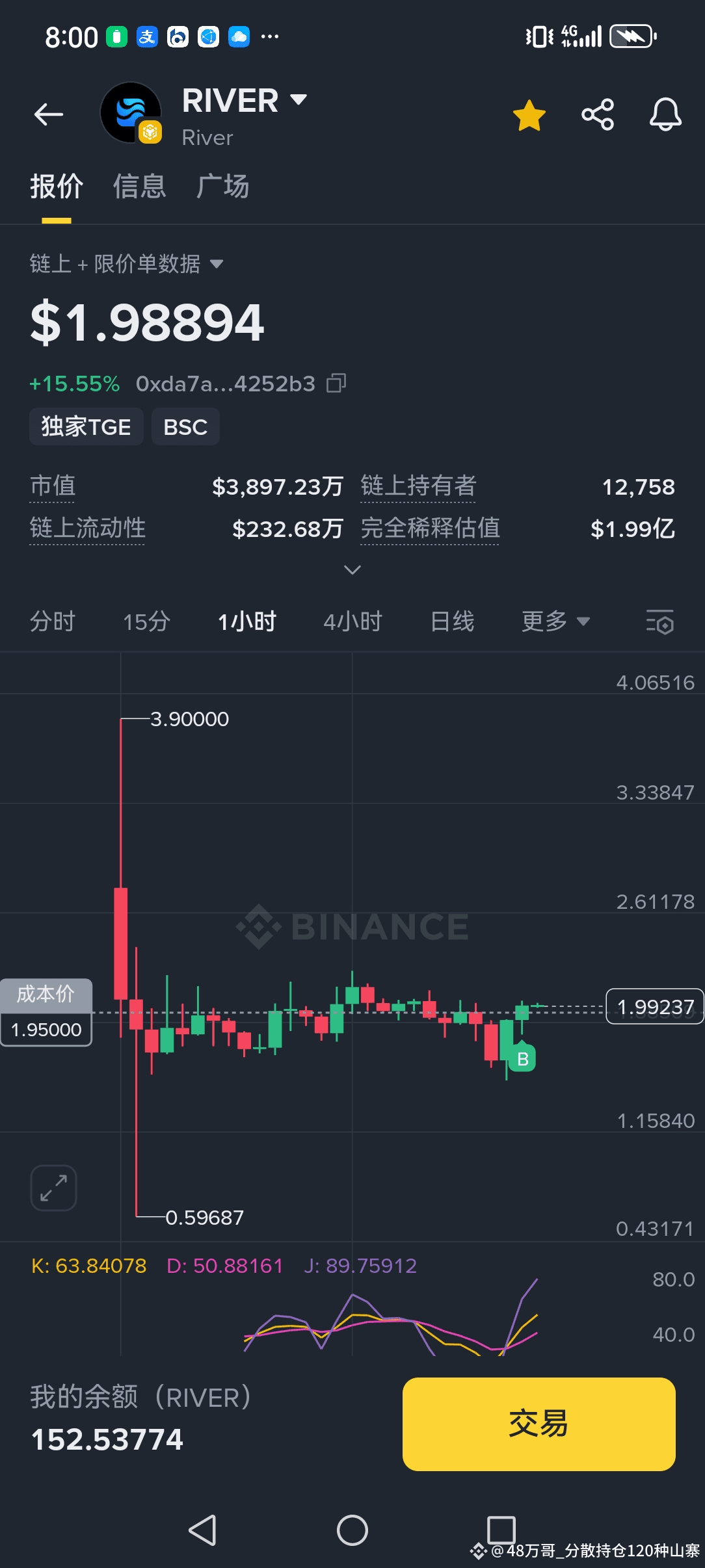Image resolution: width=705 pixels, height=1568 pixels.
Task: Share the RIVER token page
Action: [598, 115]
